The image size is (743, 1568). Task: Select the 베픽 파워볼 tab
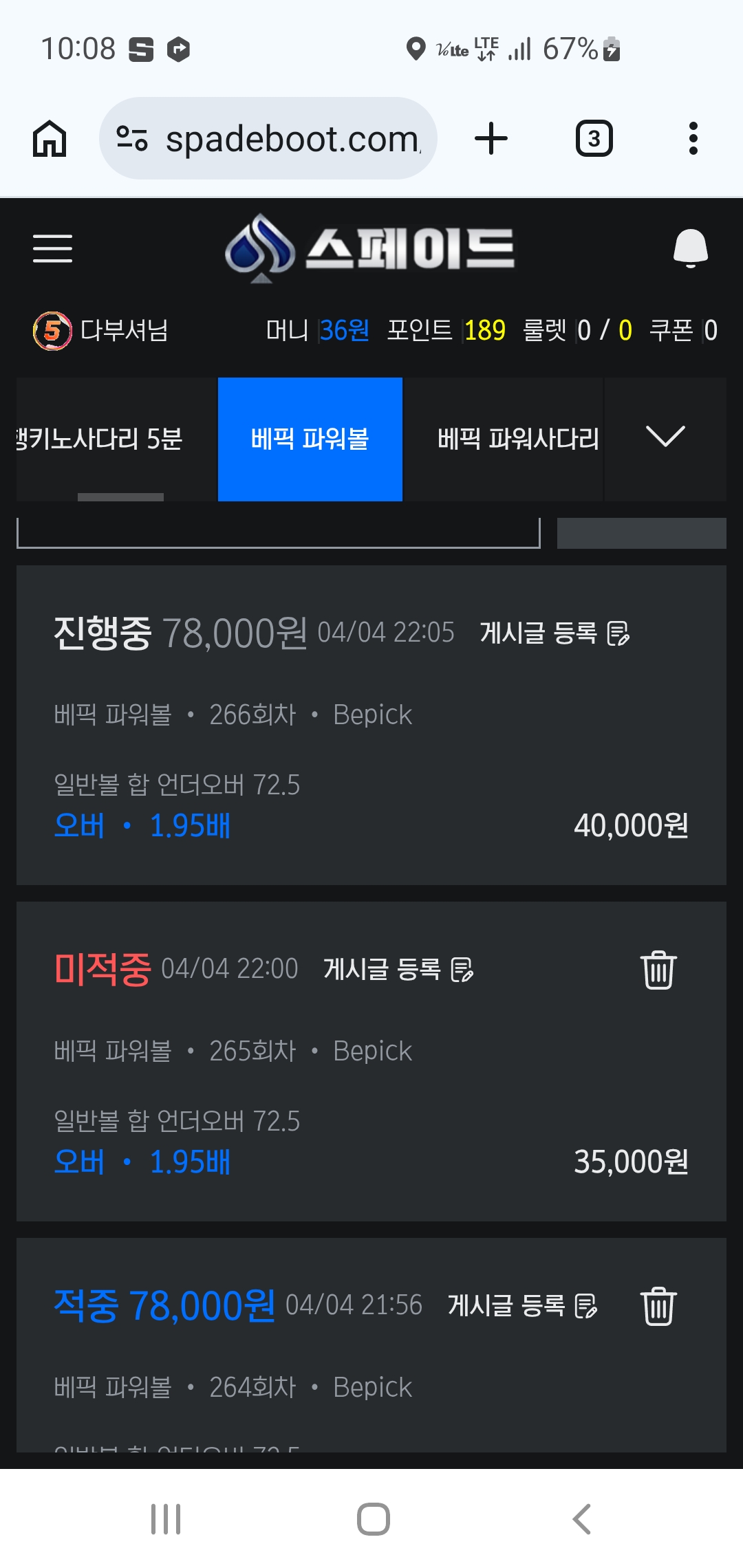tap(310, 439)
